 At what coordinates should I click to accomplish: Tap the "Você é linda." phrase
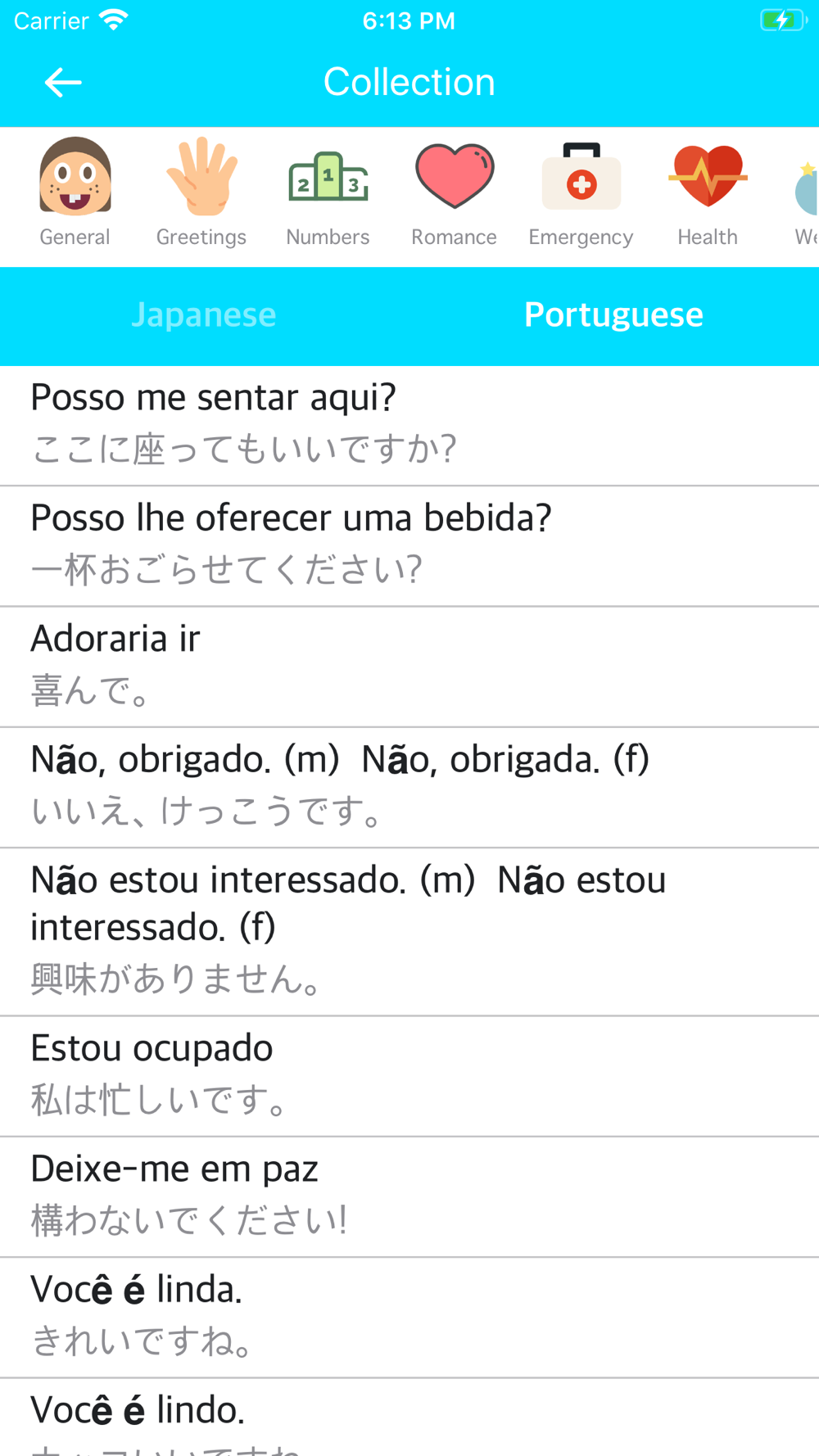click(409, 1317)
